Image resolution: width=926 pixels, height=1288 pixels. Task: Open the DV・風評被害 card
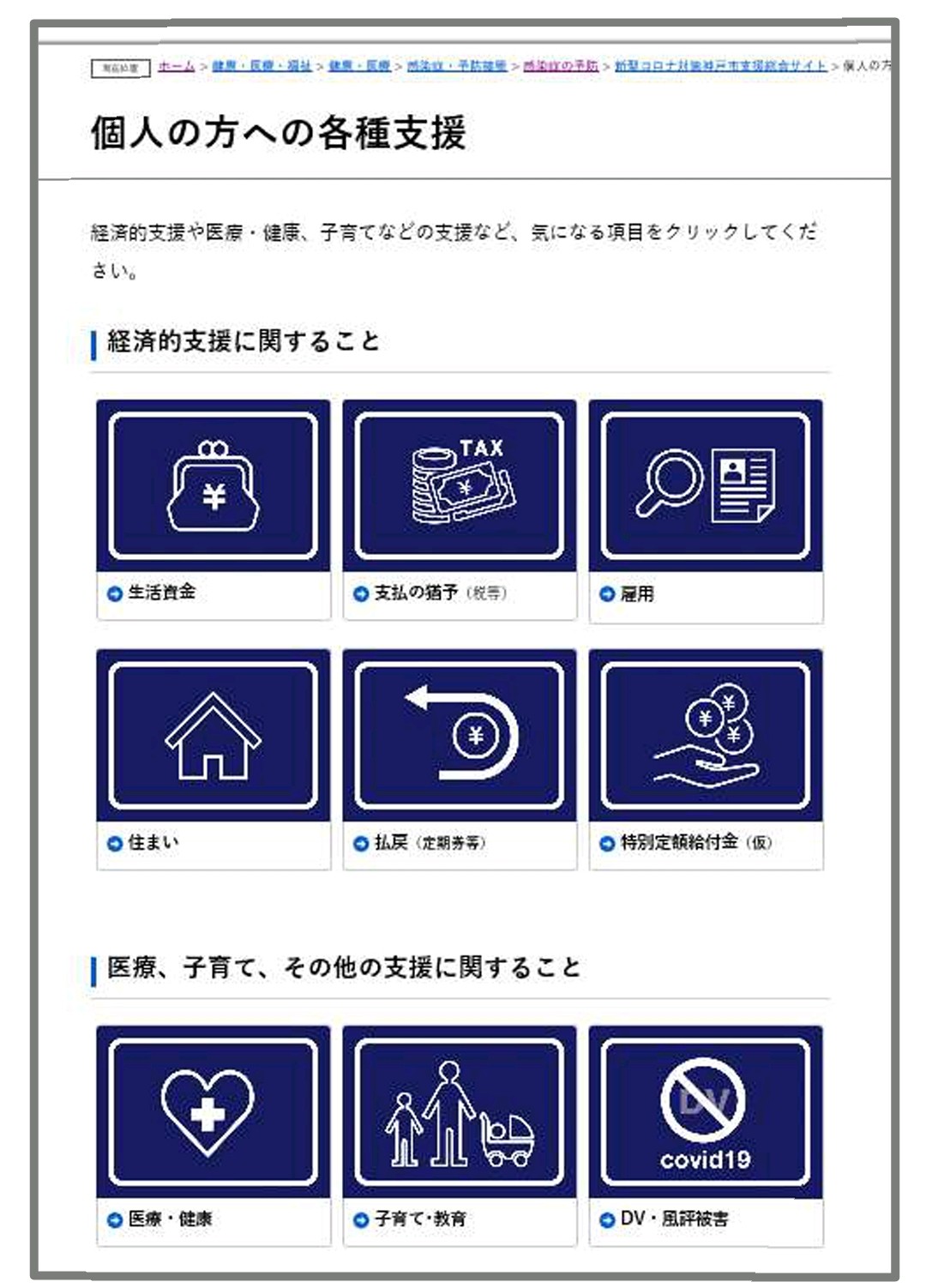point(706,1134)
